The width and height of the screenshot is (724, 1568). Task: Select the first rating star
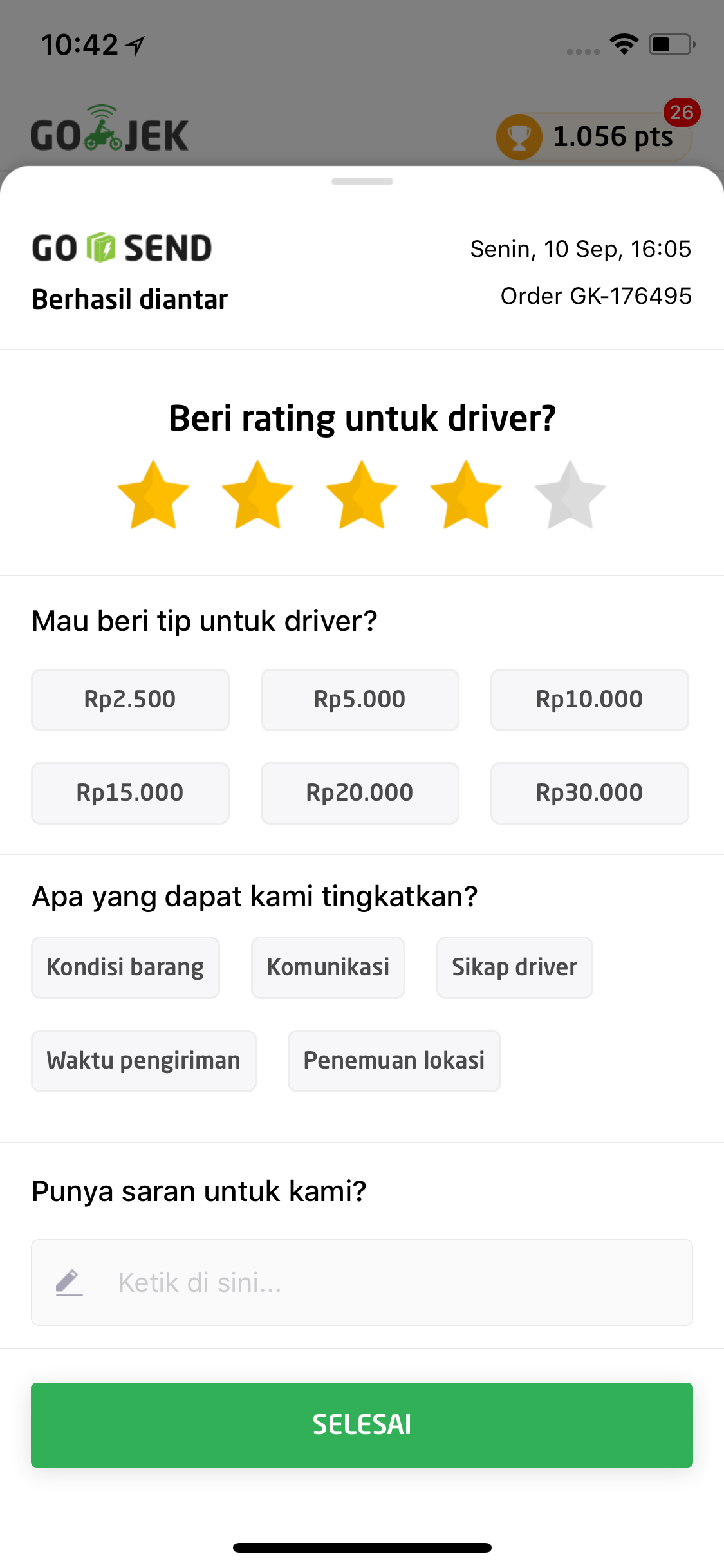pos(153,495)
